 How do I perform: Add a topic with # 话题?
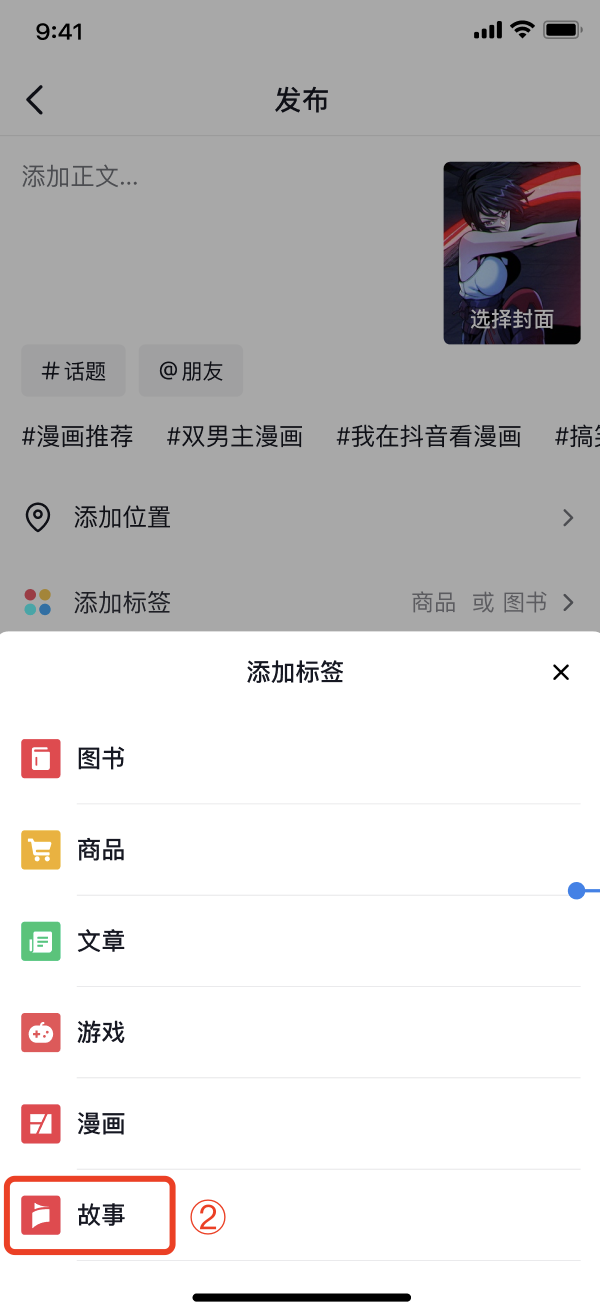(73, 371)
